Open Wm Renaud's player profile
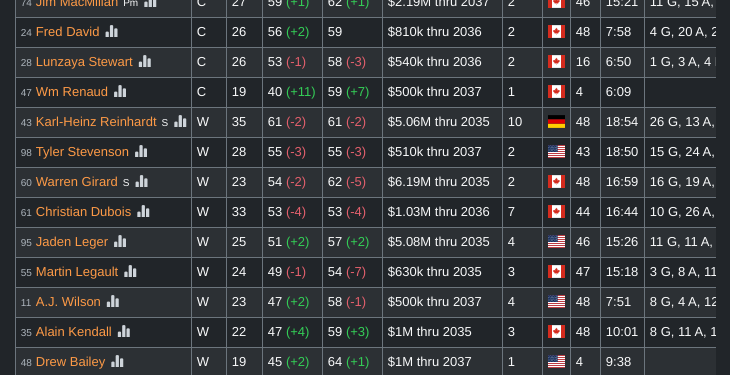This screenshot has width=730, height=375. tap(72, 92)
